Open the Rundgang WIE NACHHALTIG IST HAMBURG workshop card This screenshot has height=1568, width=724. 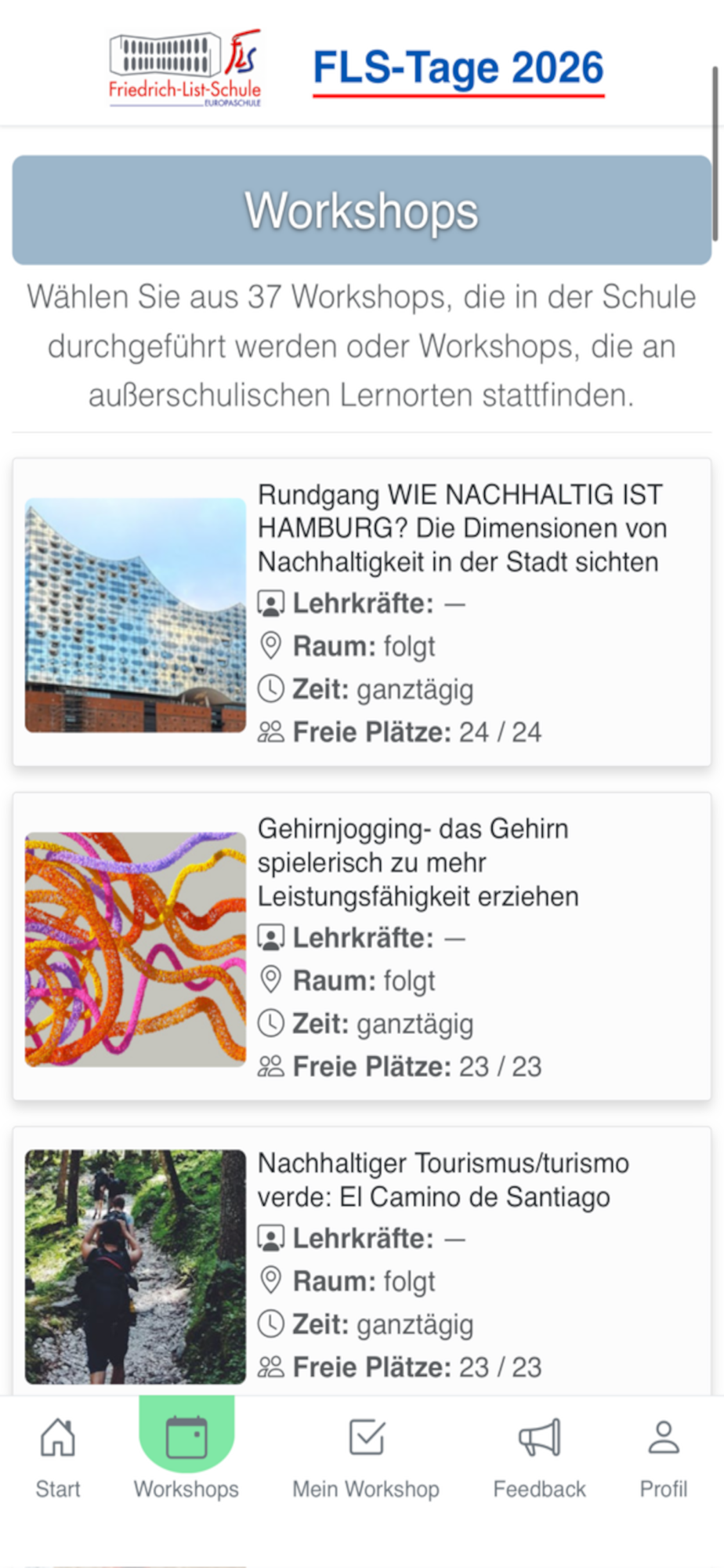click(x=362, y=612)
